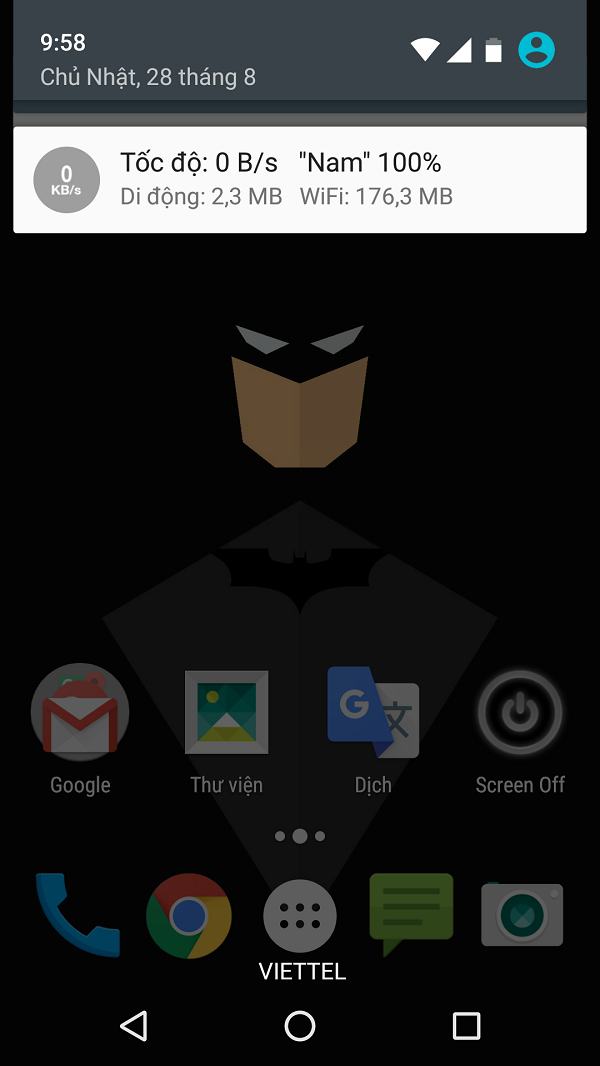Image resolution: width=600 pixels, height=1066 pixels.
Task: Tap the home navigation button
Action: coord(300,1025)
